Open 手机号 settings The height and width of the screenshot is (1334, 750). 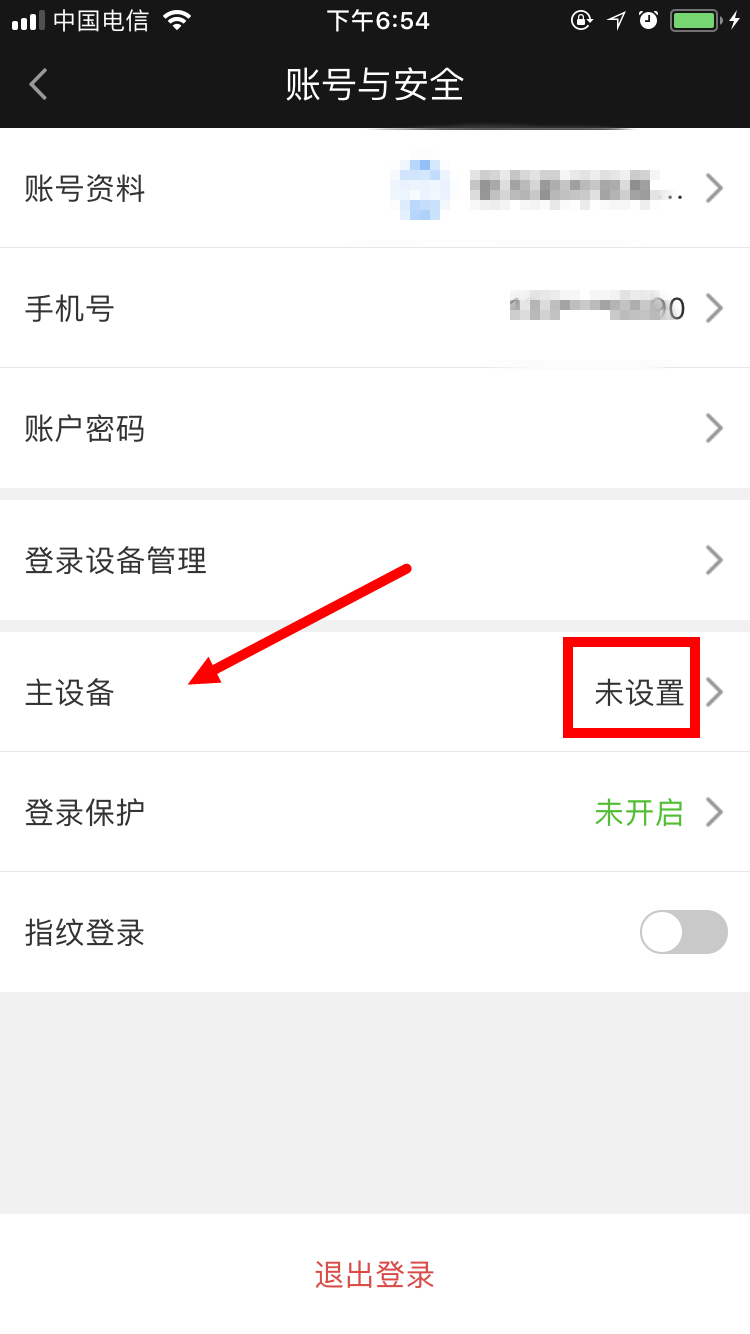pyautogui.click(x=375, y=308)
